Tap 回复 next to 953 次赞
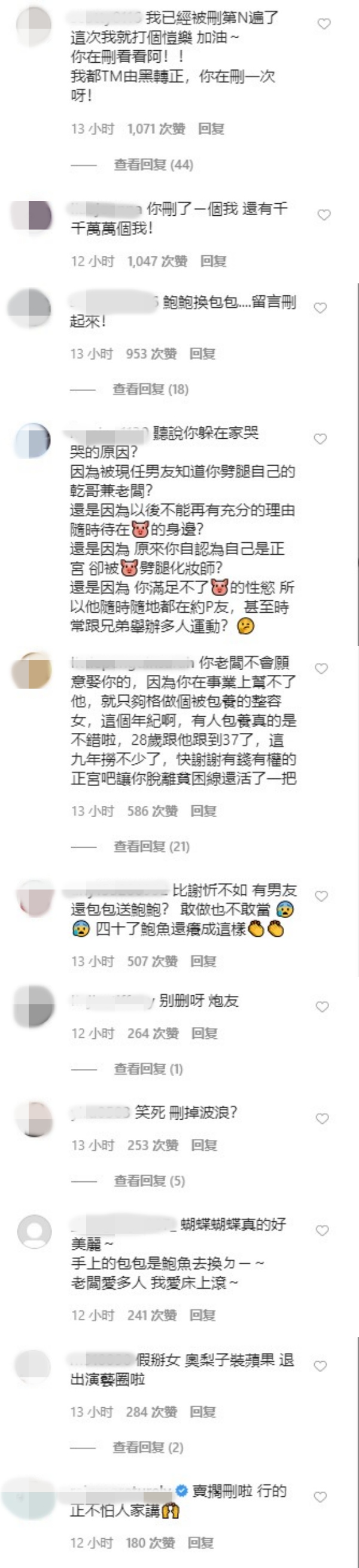This screenshot has height=1568, width=359. pyautogui.click(x=202, y=354)
